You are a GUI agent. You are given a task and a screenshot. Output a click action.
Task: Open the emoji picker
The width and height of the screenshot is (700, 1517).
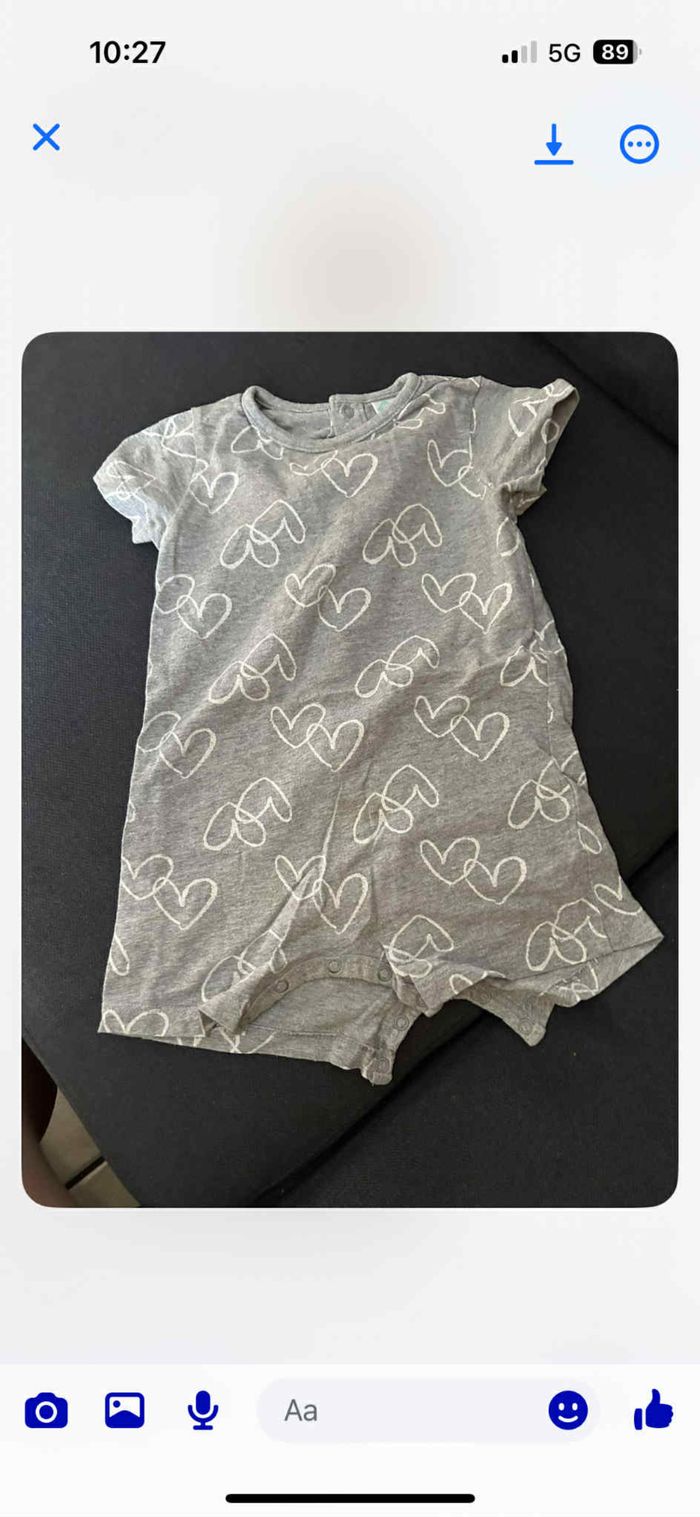[x=568, y=1410]
